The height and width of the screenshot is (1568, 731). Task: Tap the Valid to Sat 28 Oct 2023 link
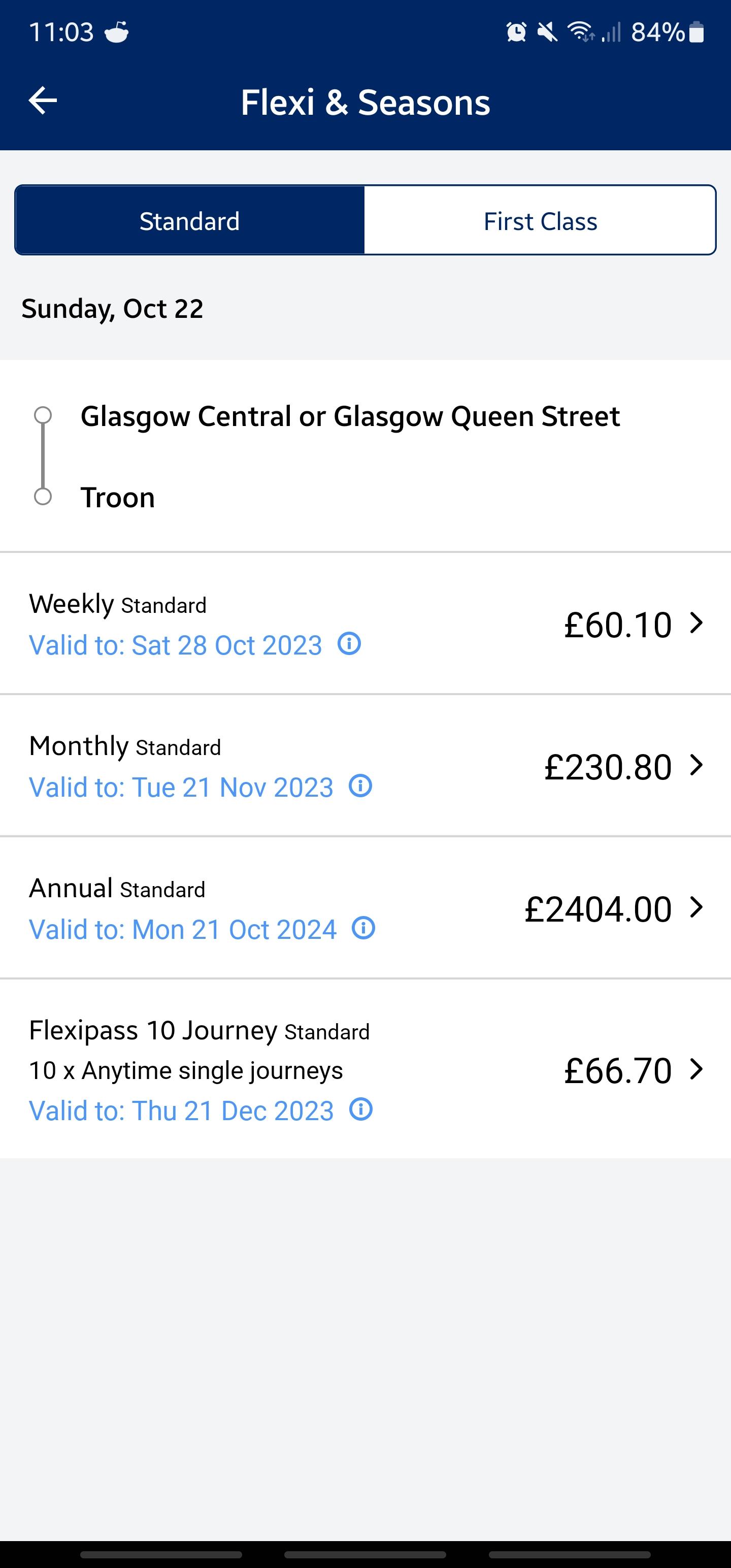[x=175, y=644]
